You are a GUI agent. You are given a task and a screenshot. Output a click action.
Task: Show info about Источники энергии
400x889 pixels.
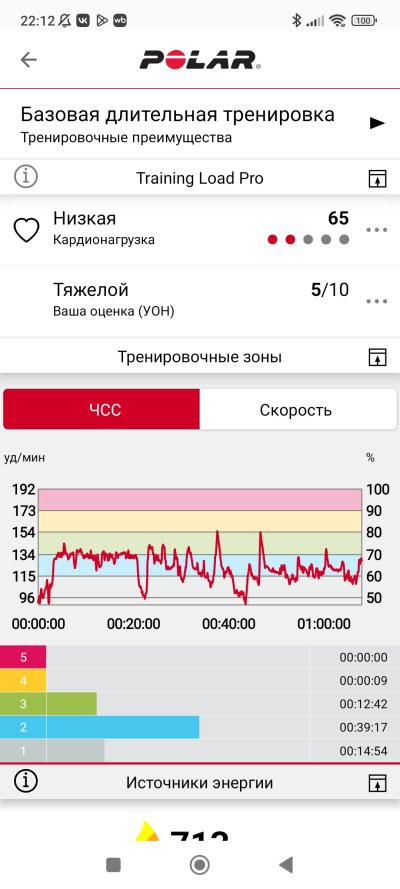[25, 782]
